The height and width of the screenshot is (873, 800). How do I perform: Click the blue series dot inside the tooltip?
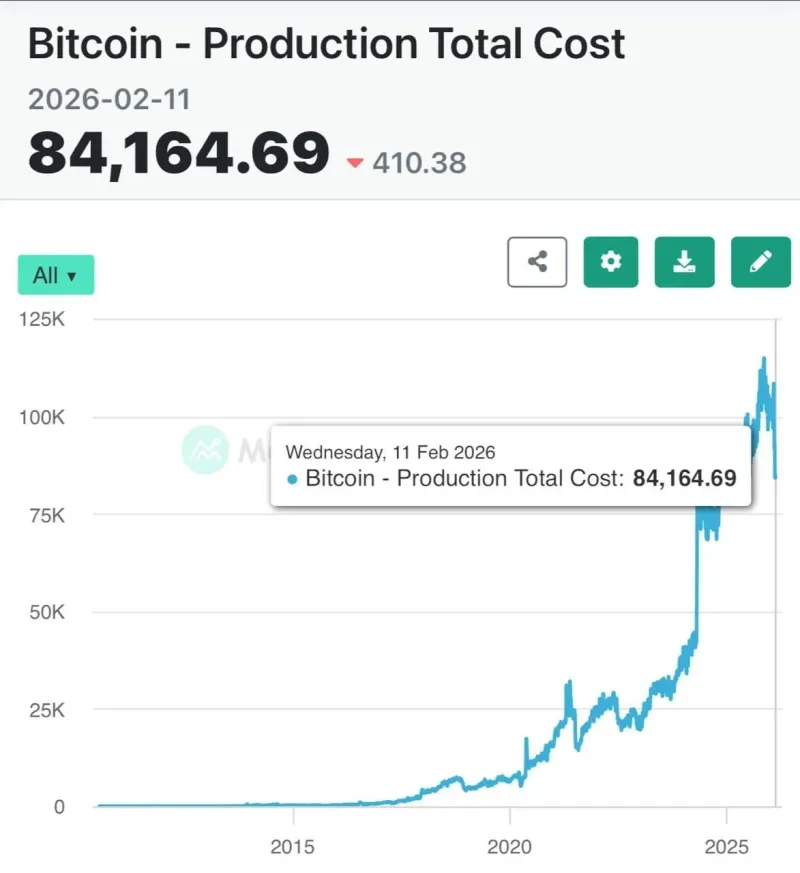291,479
